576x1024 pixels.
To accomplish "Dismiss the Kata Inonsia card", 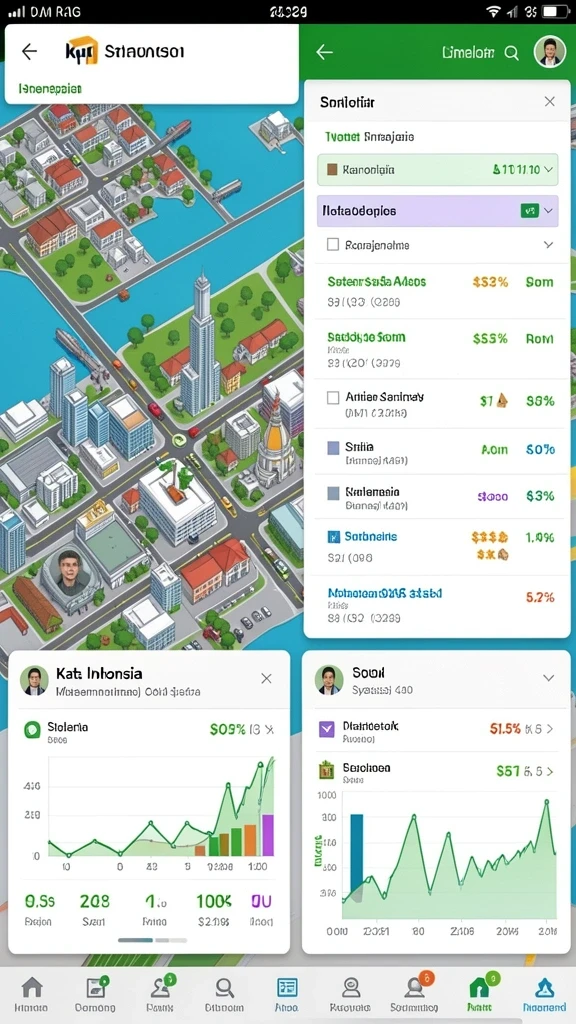I will pos(266,679).
